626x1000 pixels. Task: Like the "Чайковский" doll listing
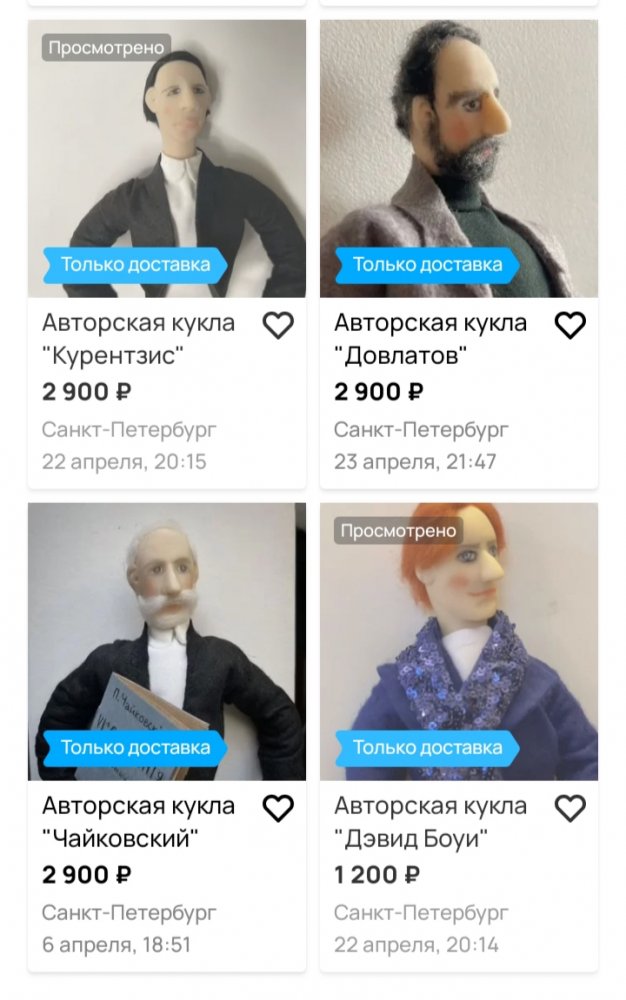point(278,808)
